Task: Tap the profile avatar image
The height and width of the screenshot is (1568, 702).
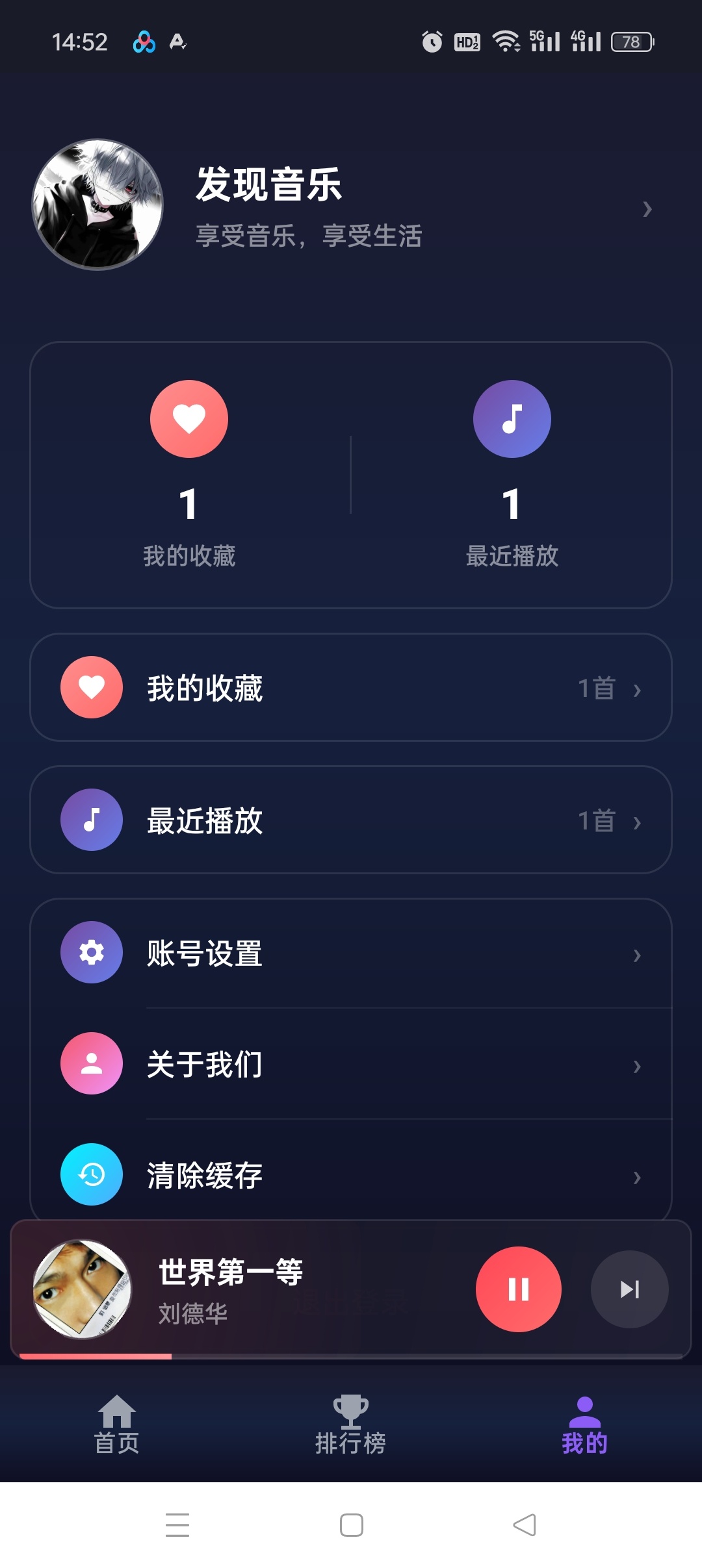Action: 98,205
